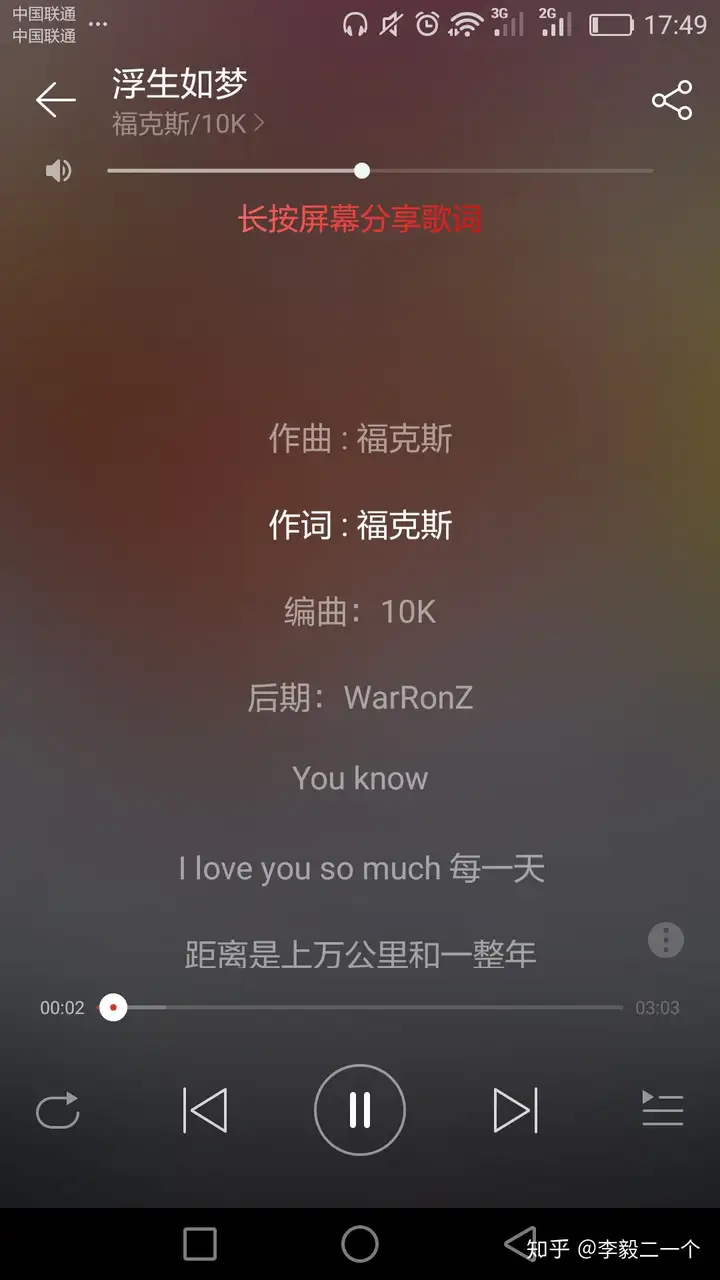Share the song via share icon

tap(671, 100)
